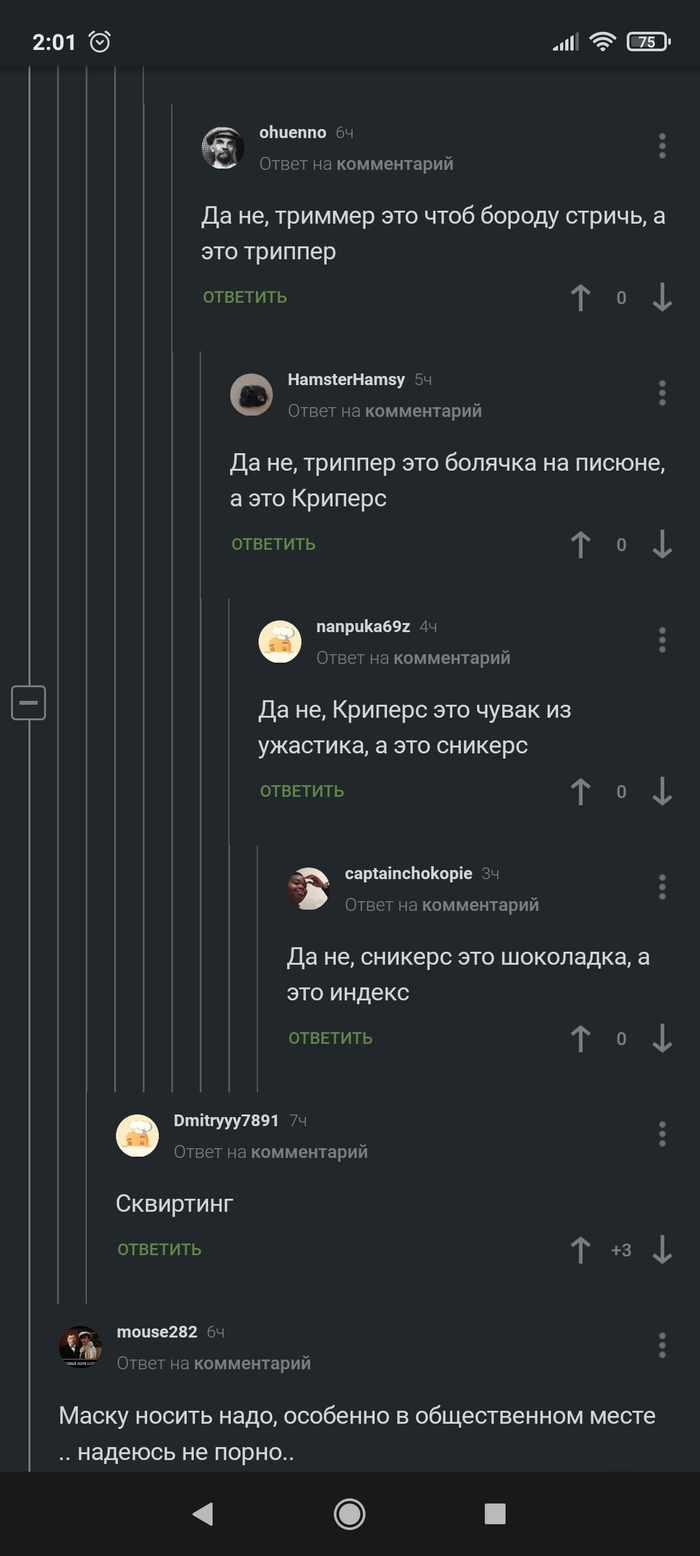Upvote Dmitryyy7891's Сквиртинг comment
The width and height of the screenshot is (700, 1556).
(580, 1249)
